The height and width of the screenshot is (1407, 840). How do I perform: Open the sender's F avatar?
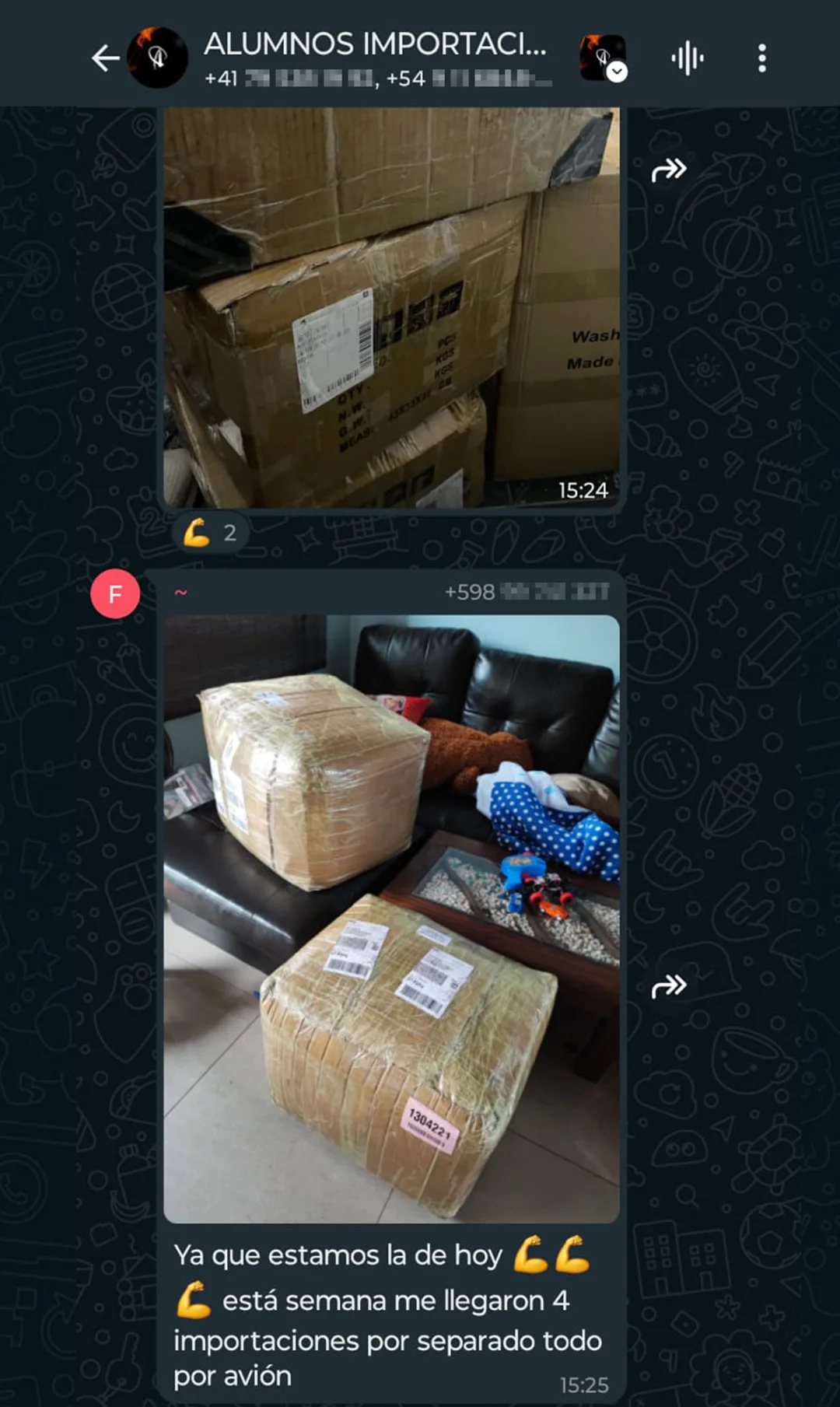tap(115, 594)
